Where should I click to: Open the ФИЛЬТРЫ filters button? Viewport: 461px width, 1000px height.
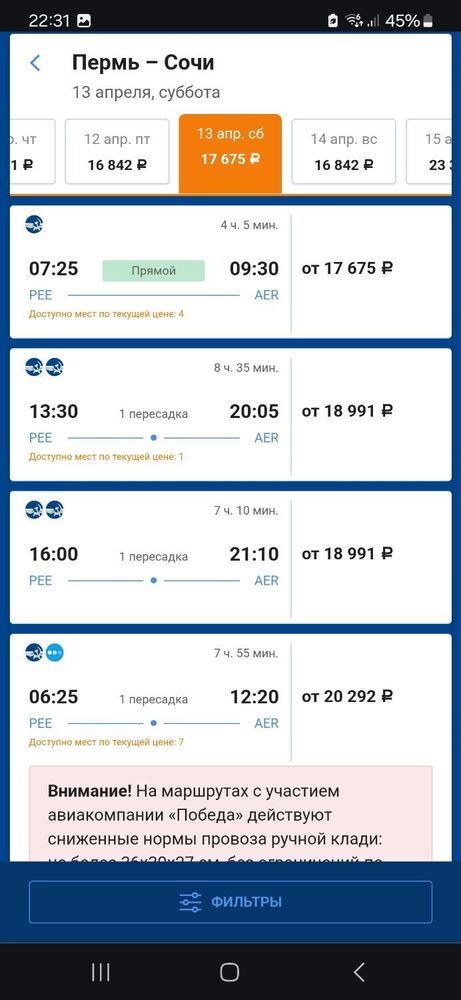pyautogui.click(x=230, y=902)
